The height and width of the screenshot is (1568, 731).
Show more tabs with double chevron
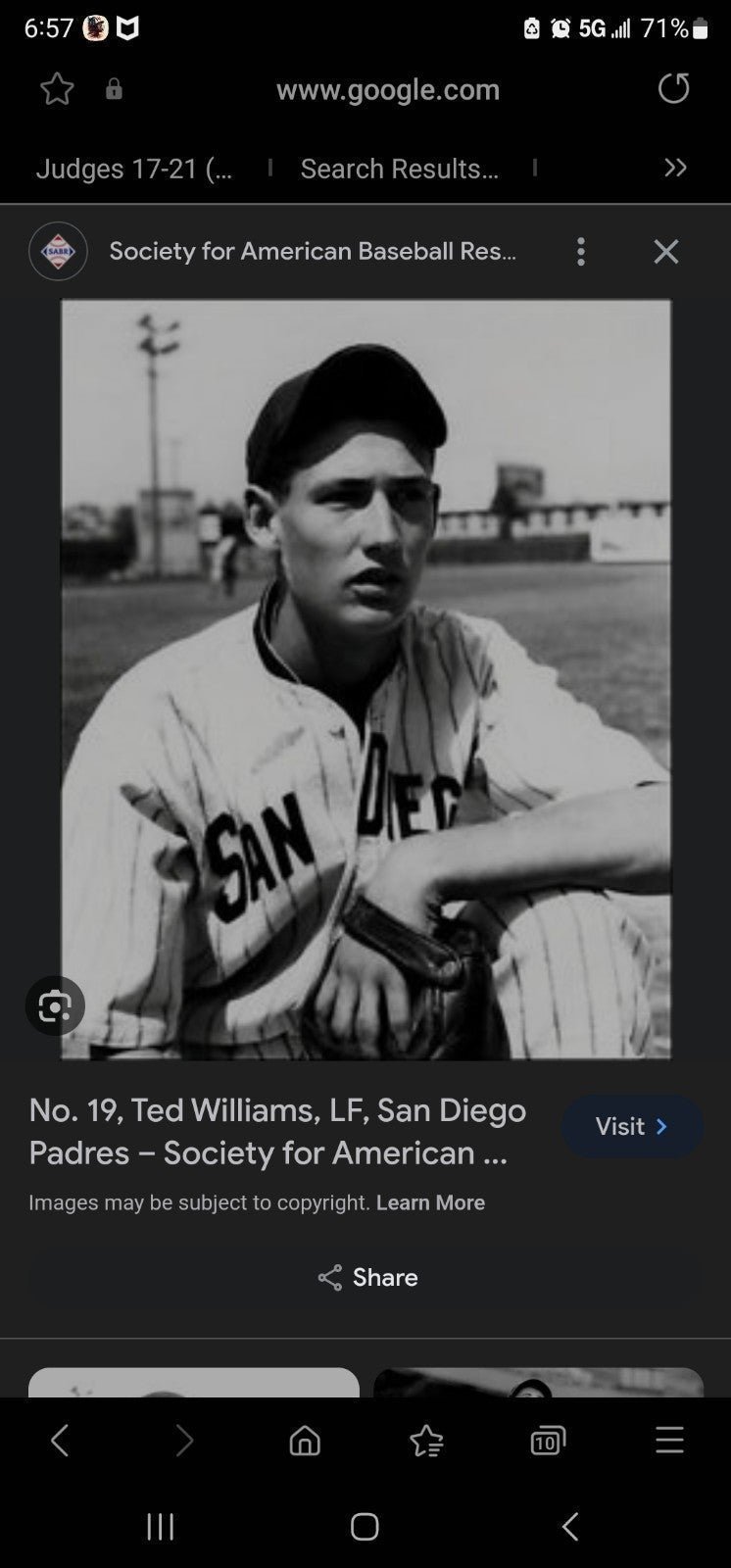pyautogui.click(x=675, y=168)
